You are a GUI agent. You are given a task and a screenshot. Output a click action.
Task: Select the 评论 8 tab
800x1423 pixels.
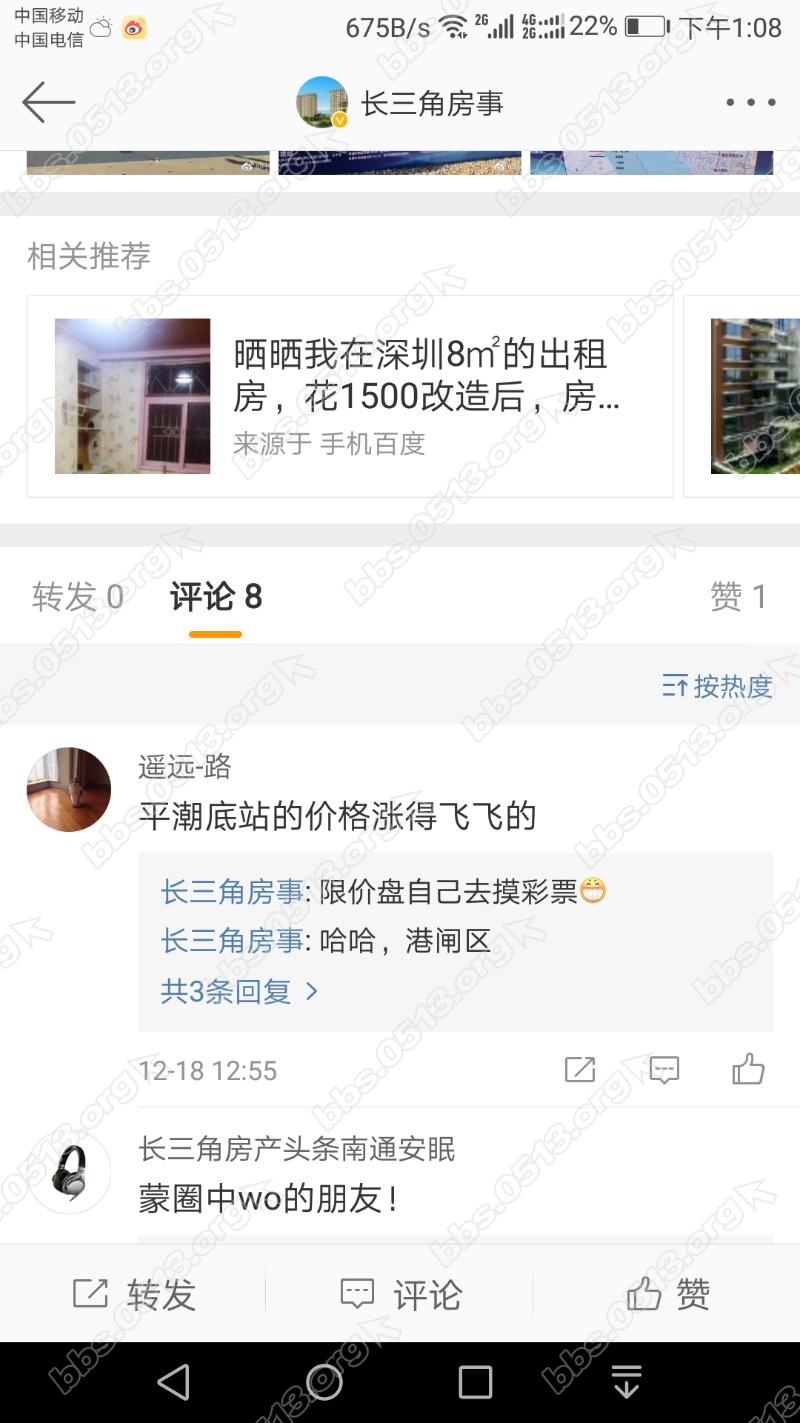(x=216, y=597)
